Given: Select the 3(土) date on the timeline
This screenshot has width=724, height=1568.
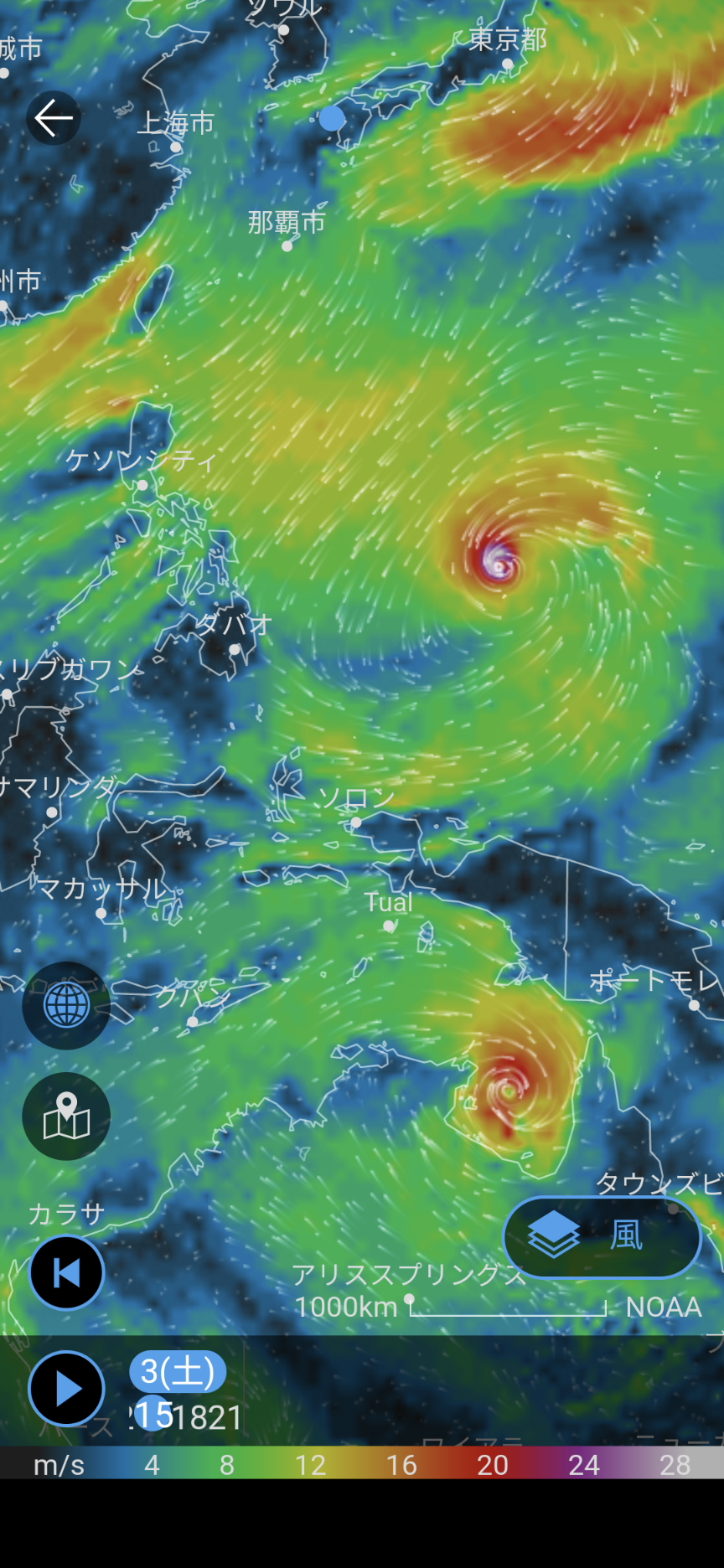Looking at the screenshot, I should 178,1371.
